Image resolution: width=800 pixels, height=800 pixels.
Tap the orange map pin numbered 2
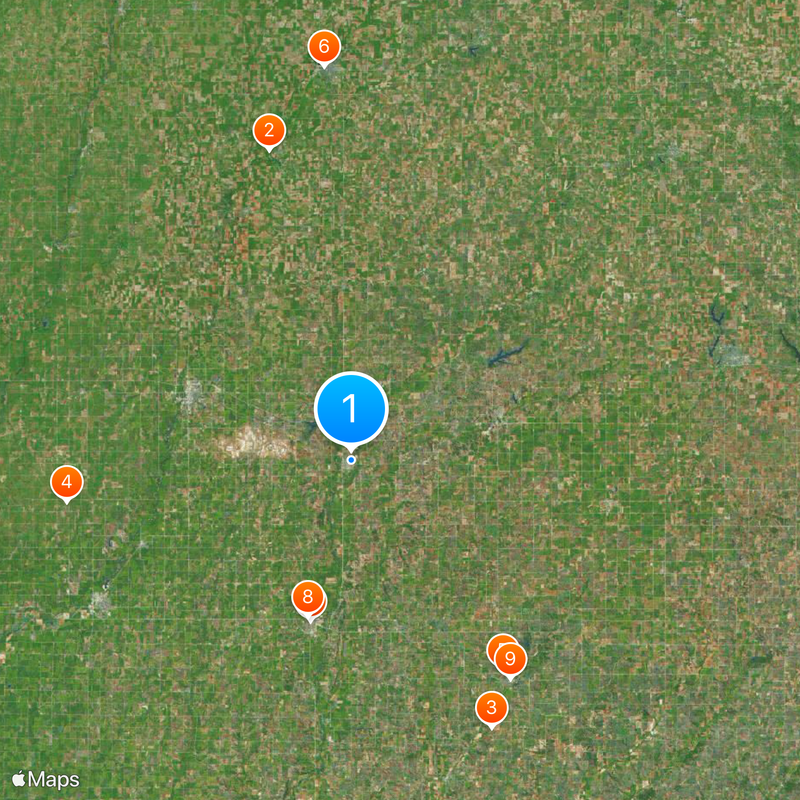tap(269, 130)
